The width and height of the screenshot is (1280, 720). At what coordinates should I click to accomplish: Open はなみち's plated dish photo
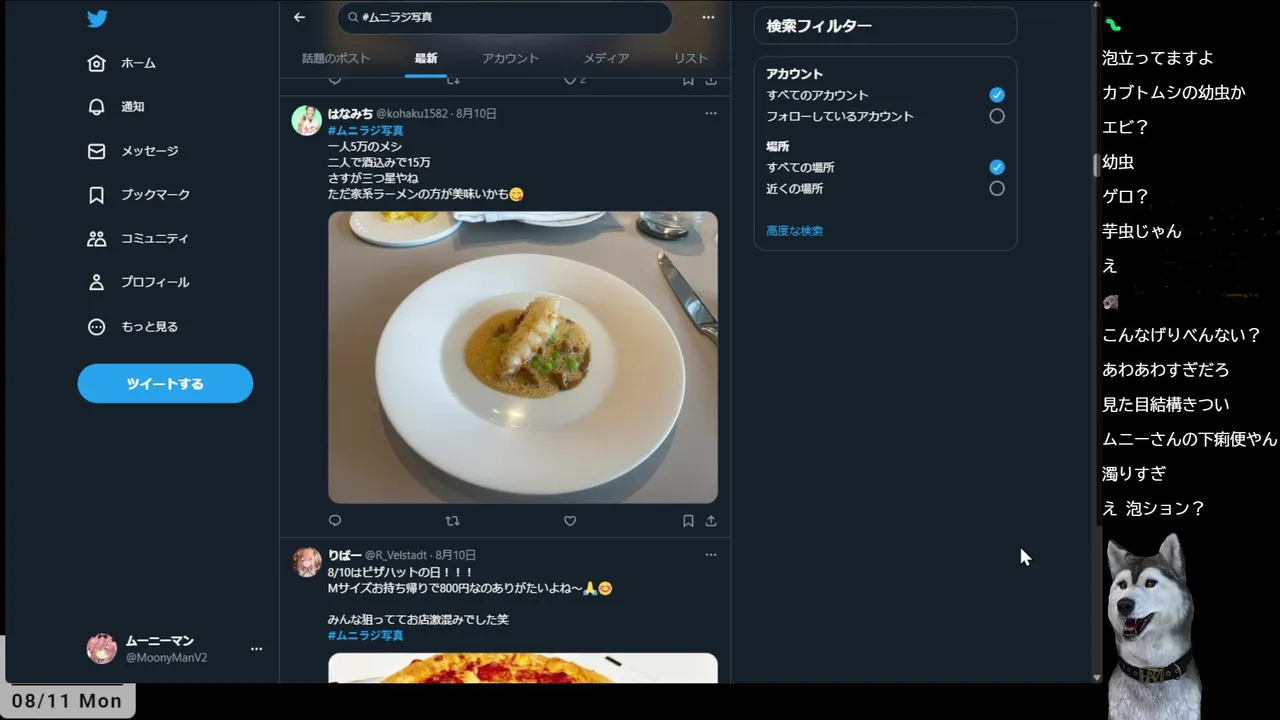522,357
